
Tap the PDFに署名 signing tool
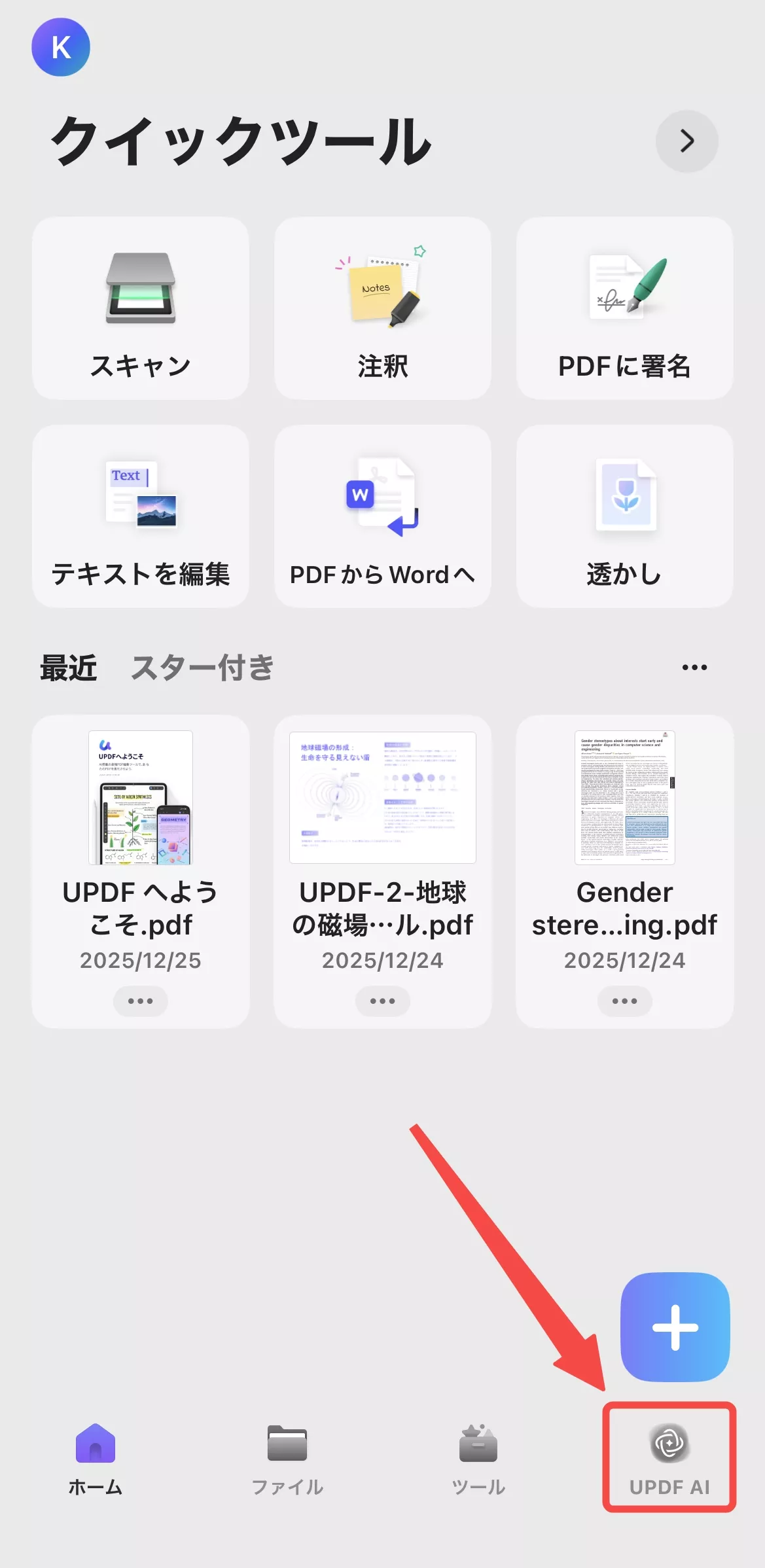pyautogui.click(x=624, y=308)
